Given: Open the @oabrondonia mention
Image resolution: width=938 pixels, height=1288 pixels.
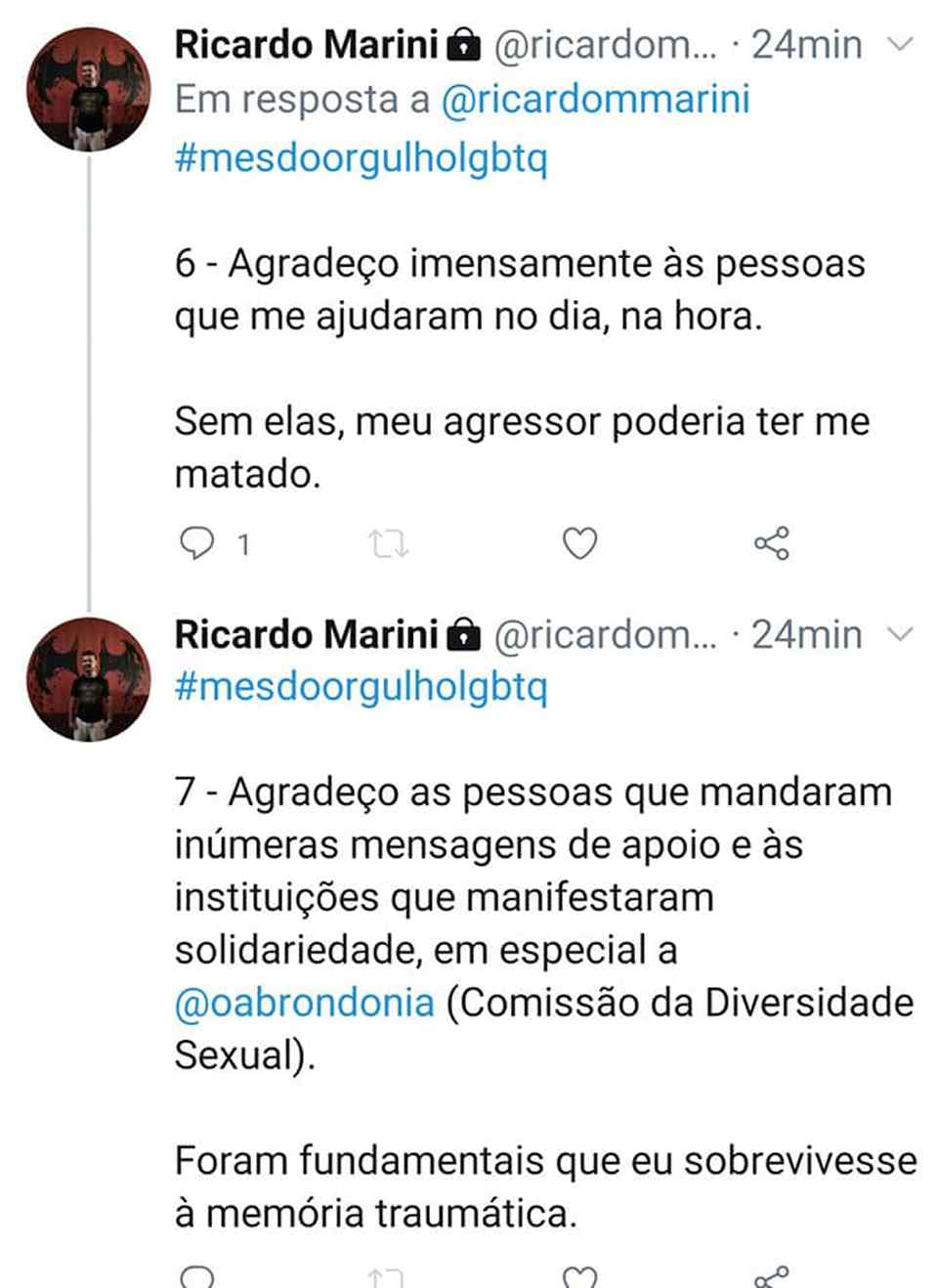Looking at the screenshot, I should pyautogui.click(x=304, y=1003).
